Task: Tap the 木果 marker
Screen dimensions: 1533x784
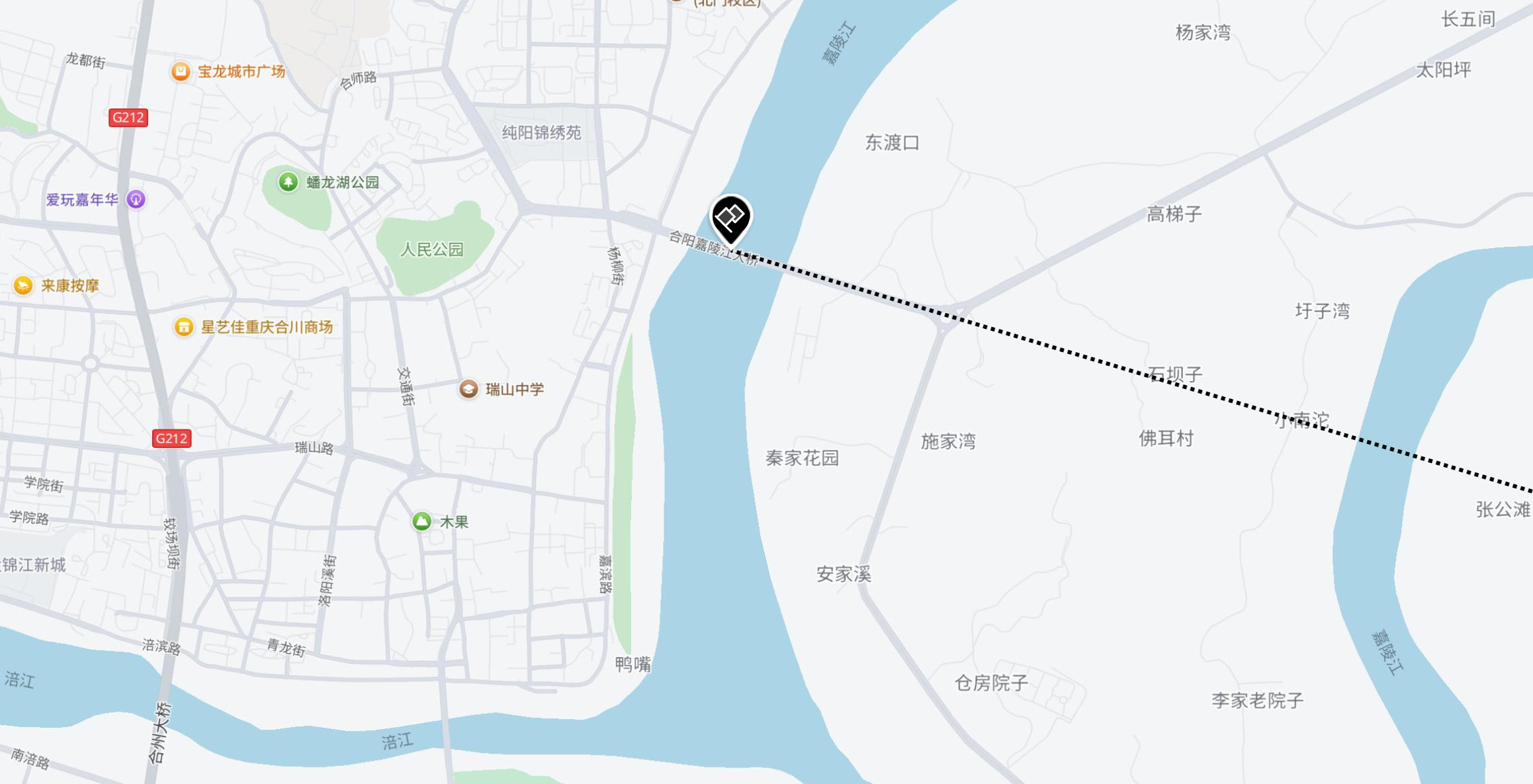Action: (421, 521)
